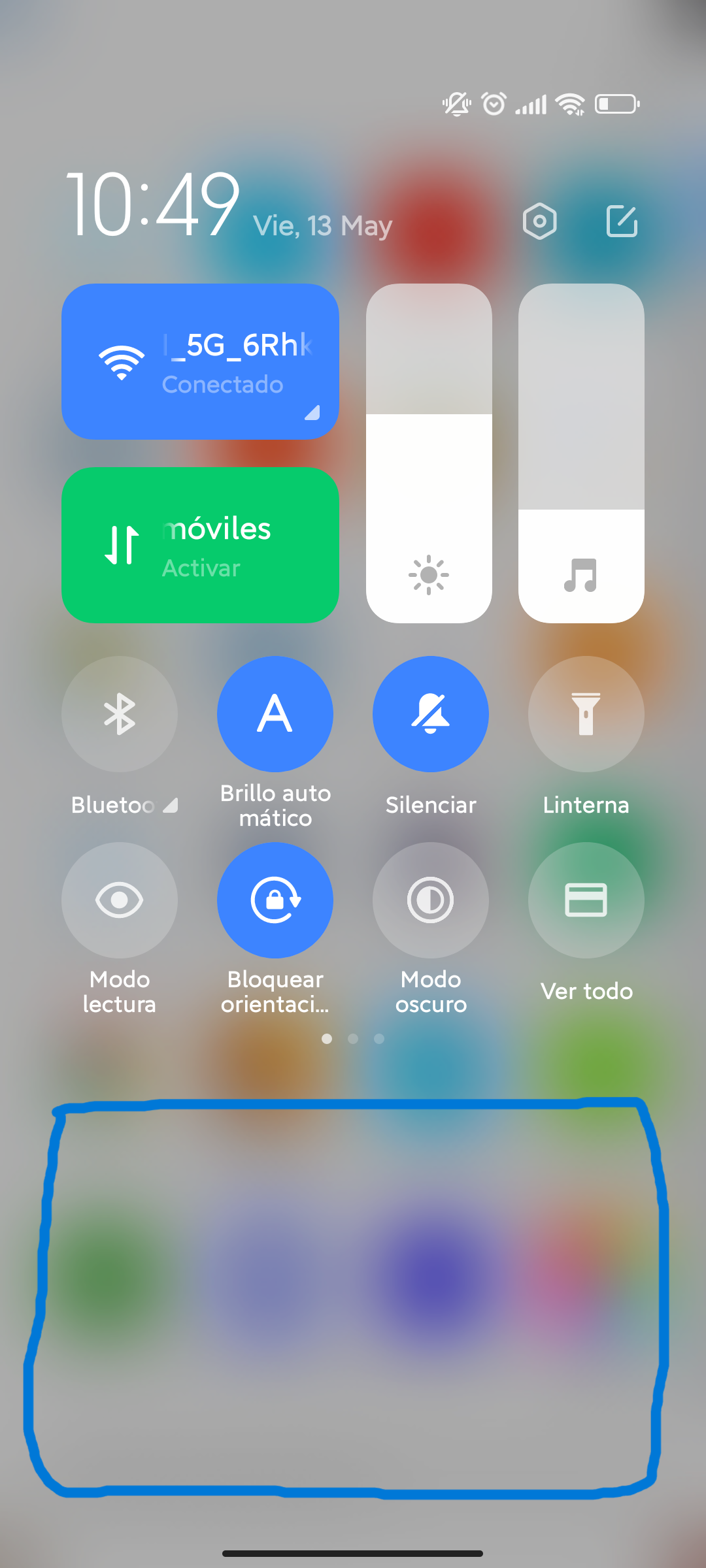706x1568 pixels.
Task: Turn on the datos móviles tile
Action: click(200, 545)
